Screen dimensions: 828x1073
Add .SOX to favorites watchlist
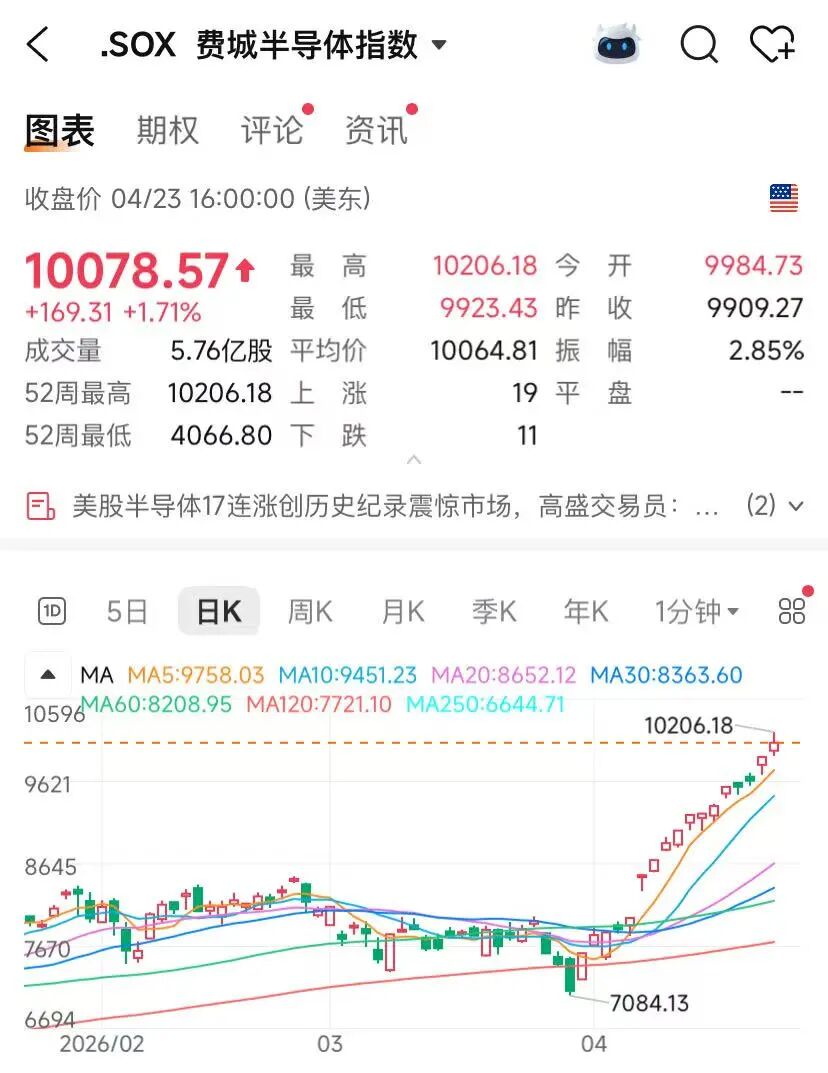click(x=771, y=45)
